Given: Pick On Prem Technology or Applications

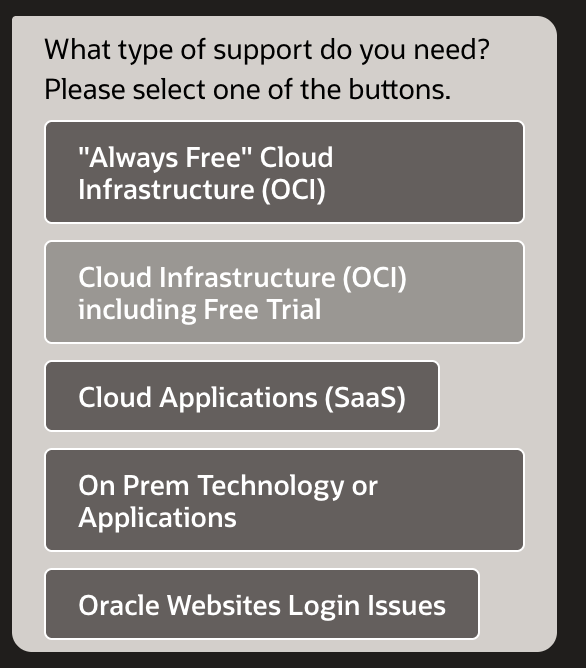Looking at the screenshot, I should click(284, 500).
